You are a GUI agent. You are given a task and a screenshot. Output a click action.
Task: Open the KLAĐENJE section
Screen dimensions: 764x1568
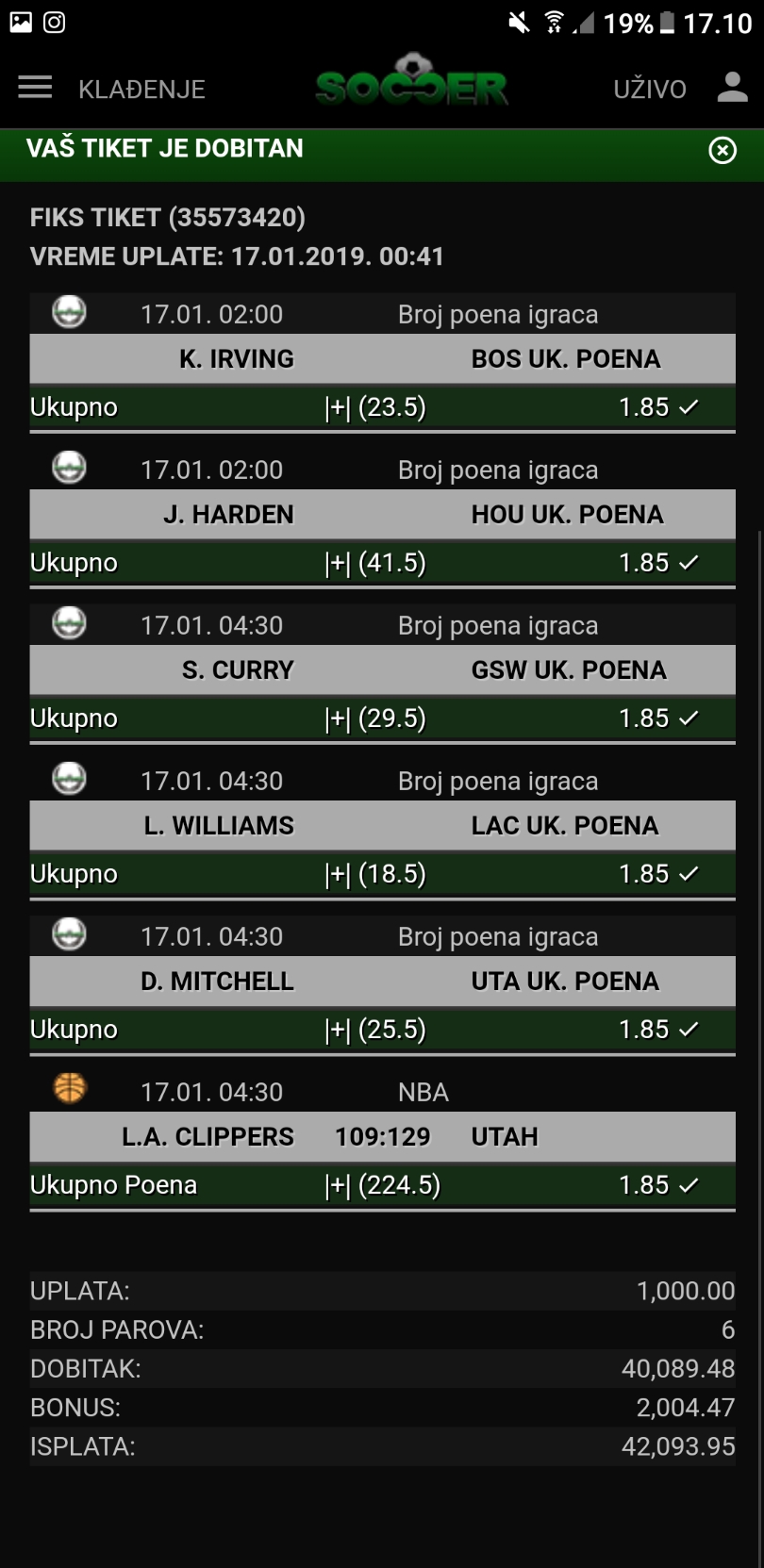point(141,90)
